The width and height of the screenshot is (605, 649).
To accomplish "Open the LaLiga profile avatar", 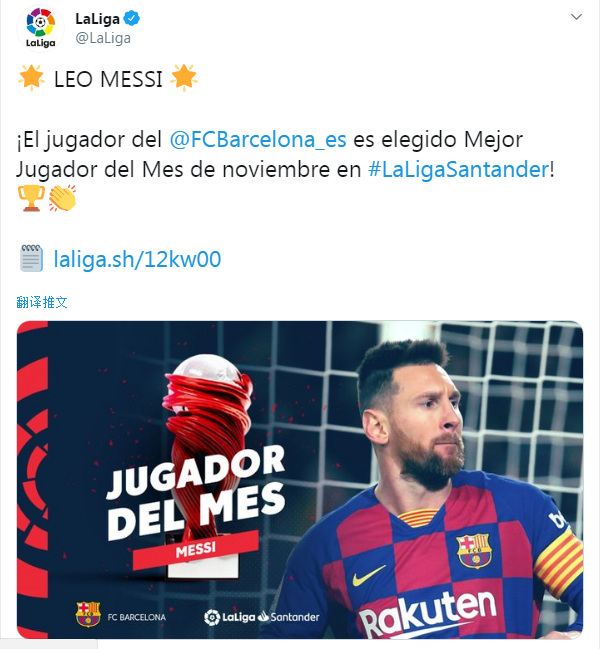I will (40, 28).
